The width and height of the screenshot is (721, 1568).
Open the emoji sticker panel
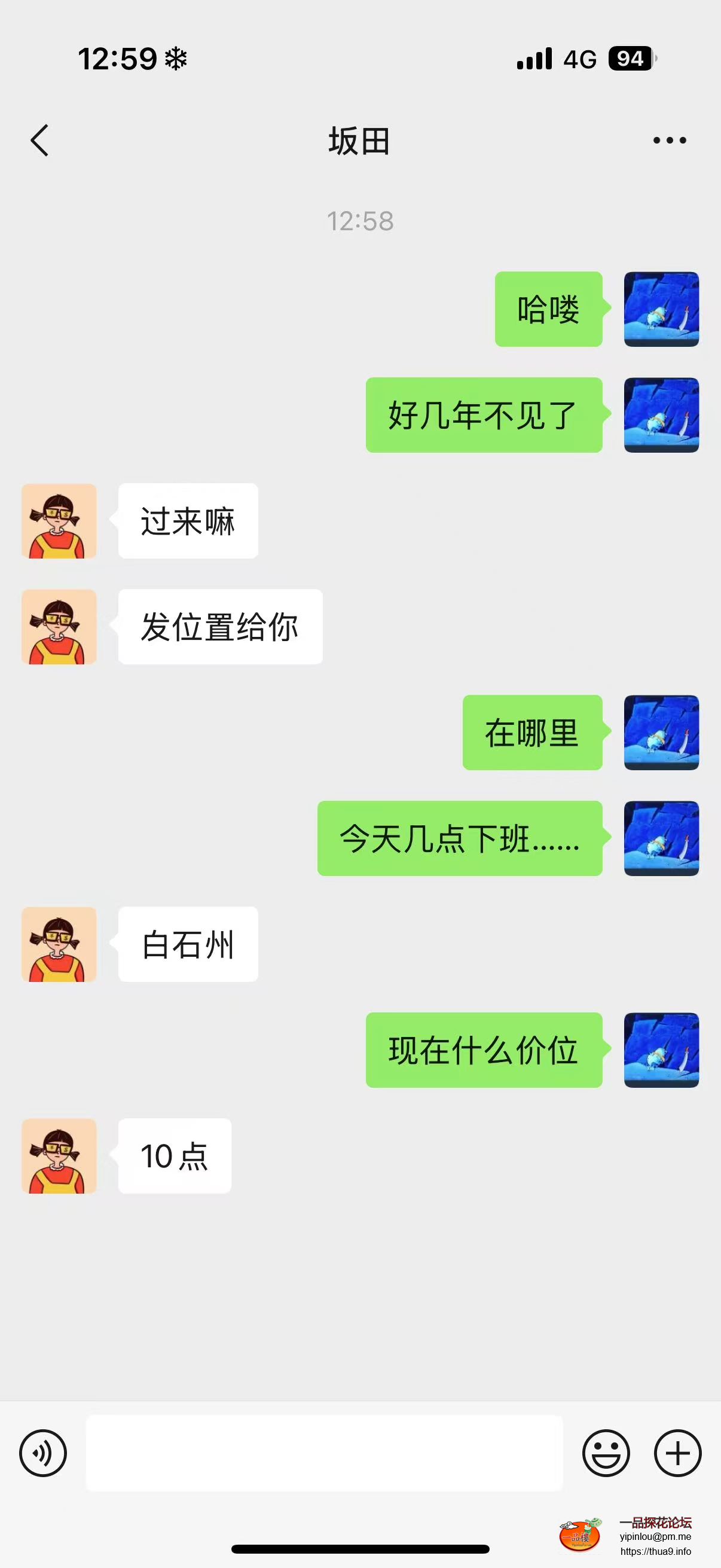click(606, 1453)
